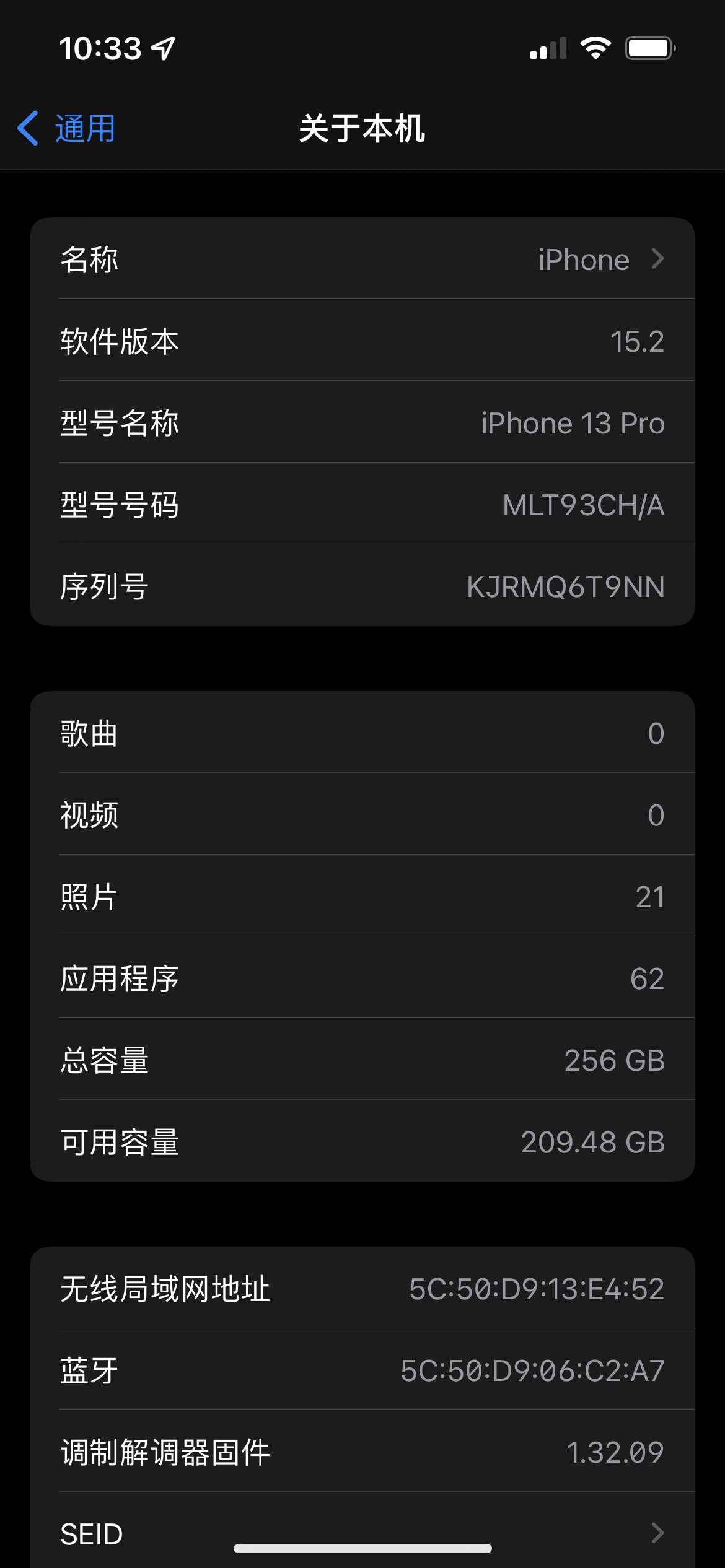The width and height of the screenshot is (725, 1568).
Task: Tap the cellular signal bars icon
Action: [x=548, y=48]
